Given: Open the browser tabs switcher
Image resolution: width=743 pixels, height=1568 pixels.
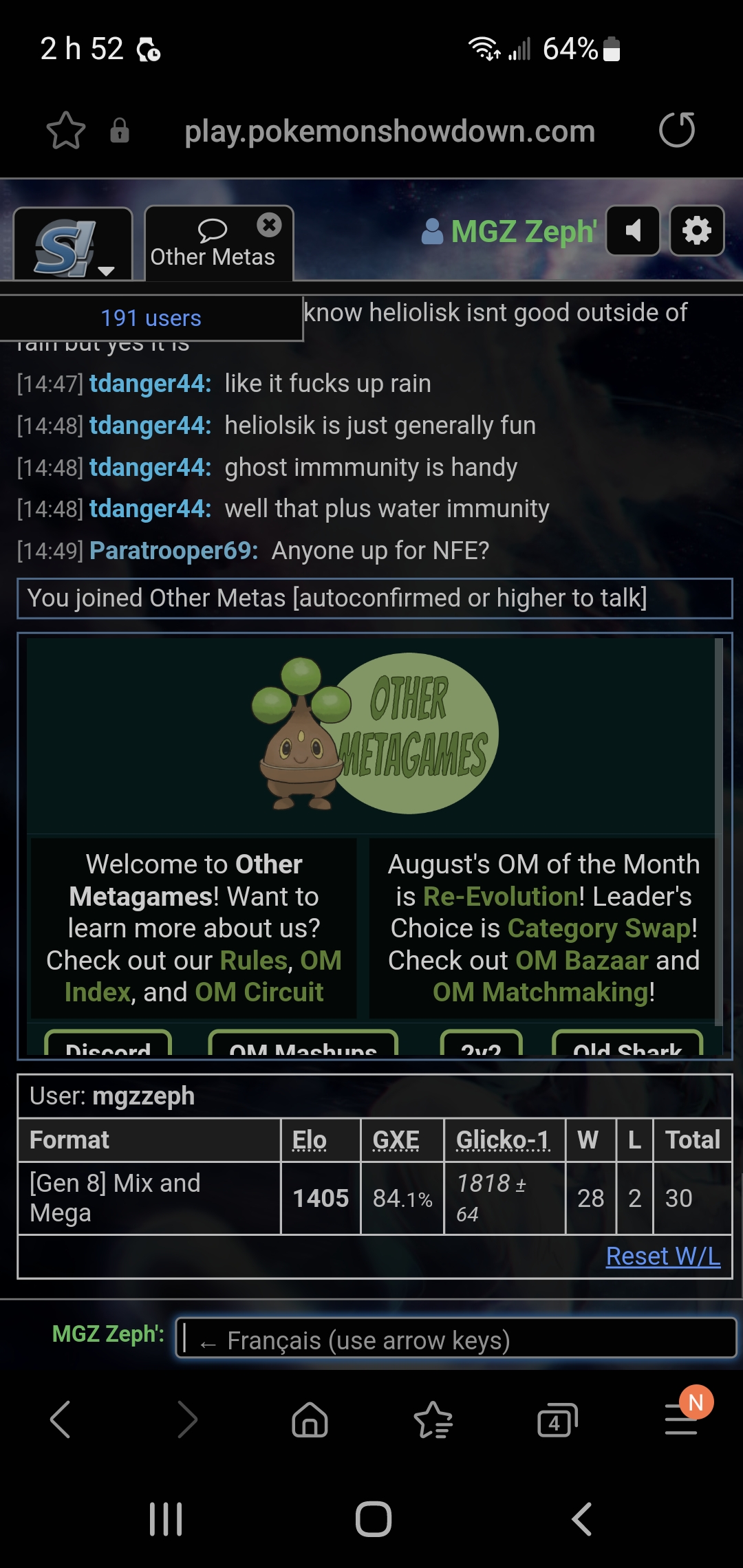Looking at the screenshot, I should [x=557, y=1419].
